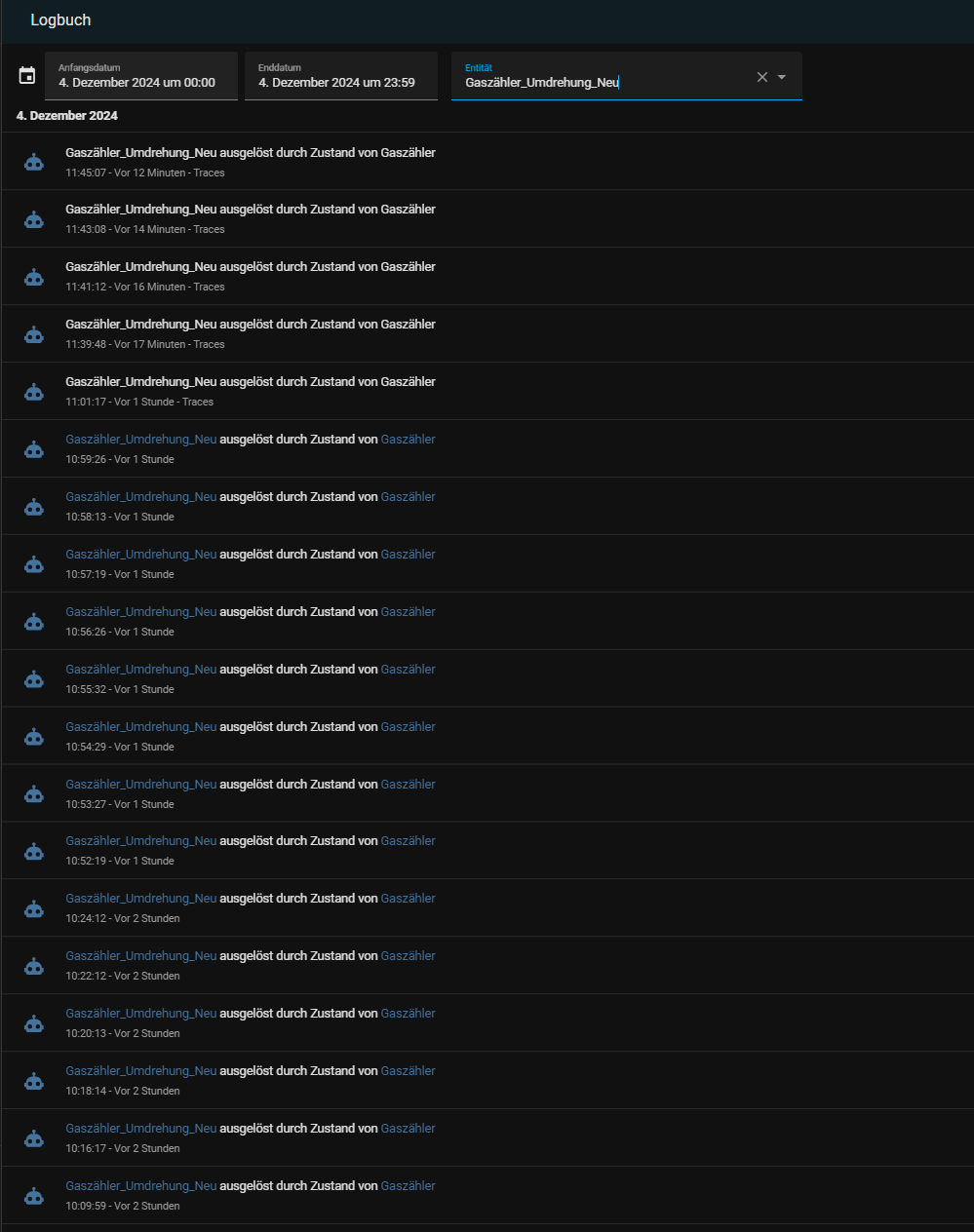Clear the Entität selection
This screenshot has width=974, height=1232.
point(762,77)
